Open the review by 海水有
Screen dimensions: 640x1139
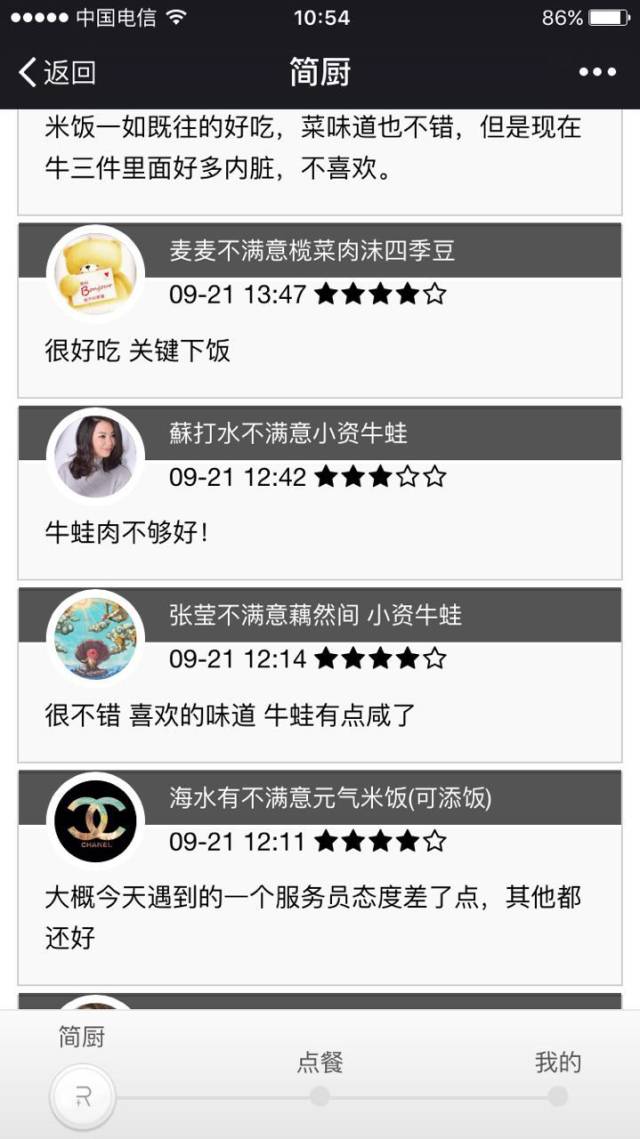[320, 877]
